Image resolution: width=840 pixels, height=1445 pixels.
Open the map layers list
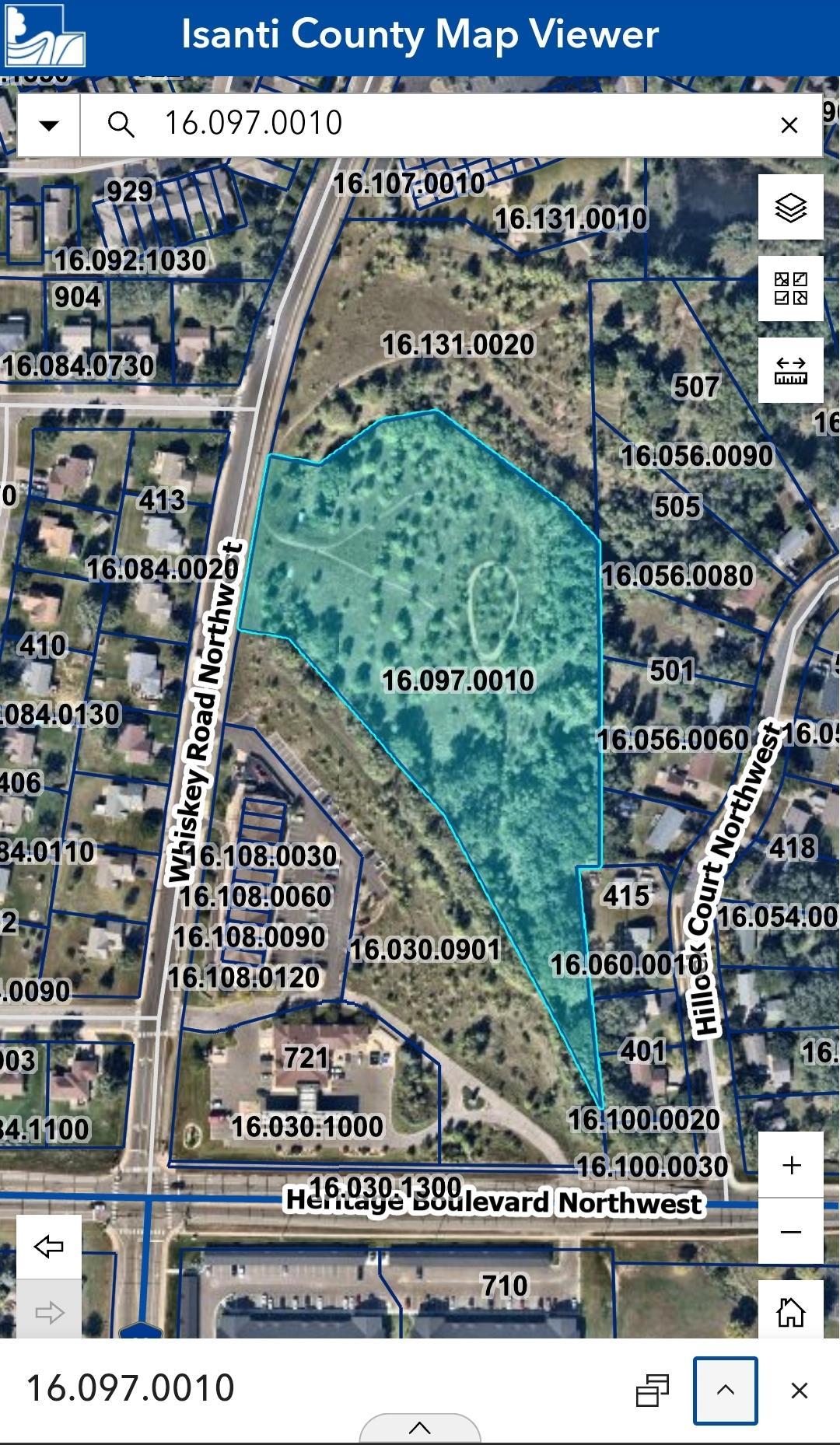tap(791, 207)
